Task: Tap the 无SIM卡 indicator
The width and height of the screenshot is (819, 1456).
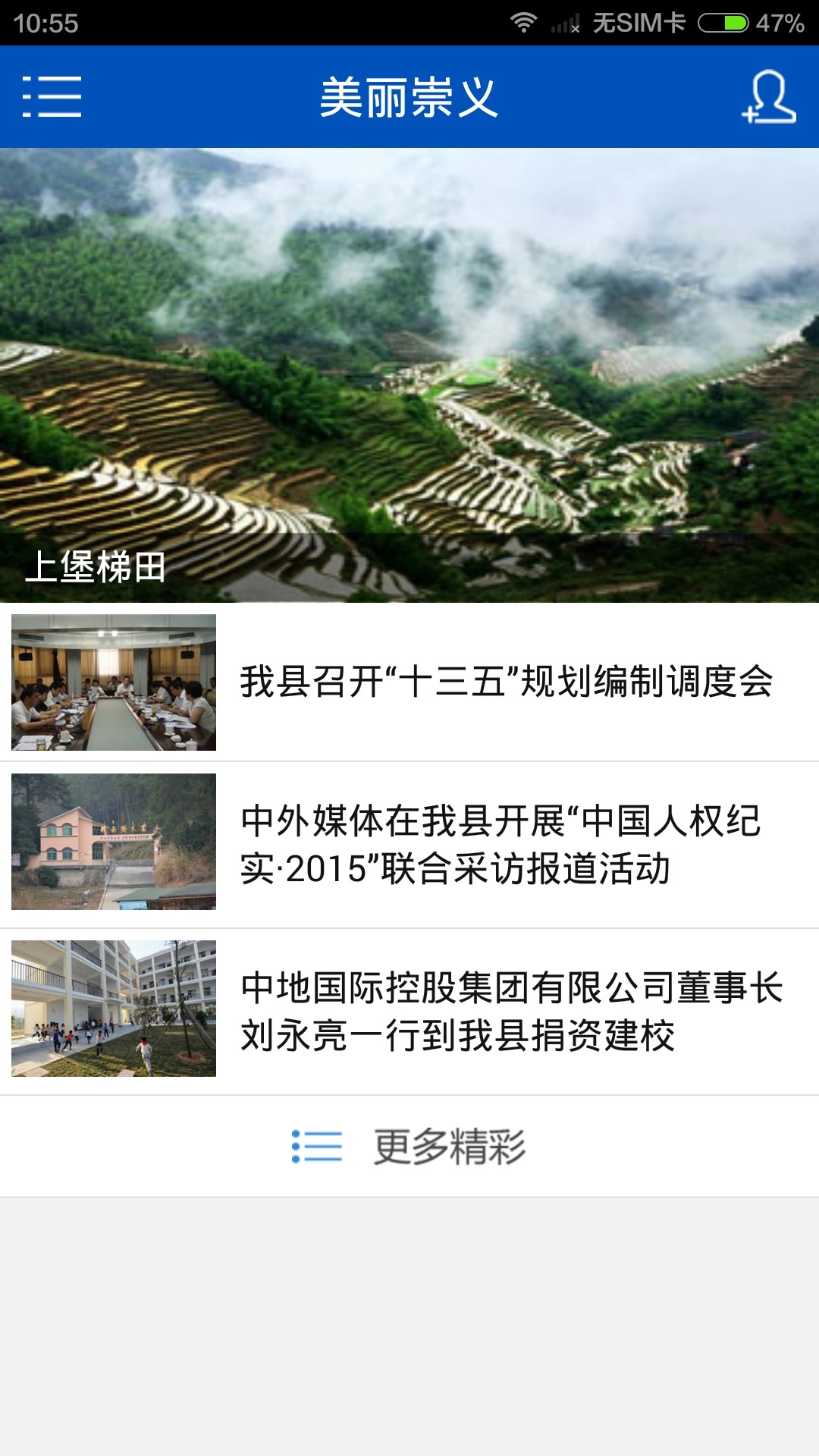Action: pos(636,22)
